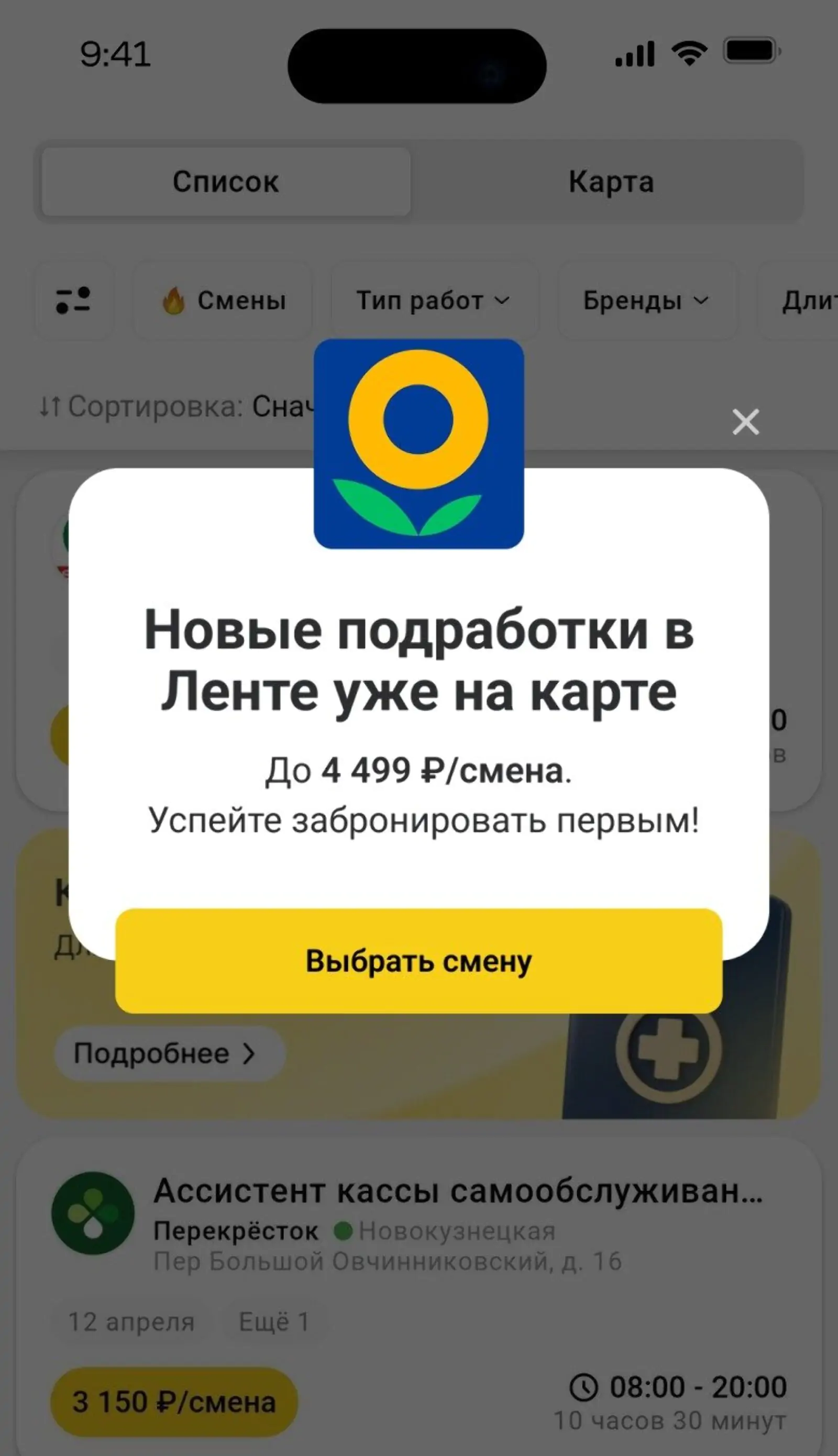
Task: Switch to the Список tab
Action: [226, 181]
